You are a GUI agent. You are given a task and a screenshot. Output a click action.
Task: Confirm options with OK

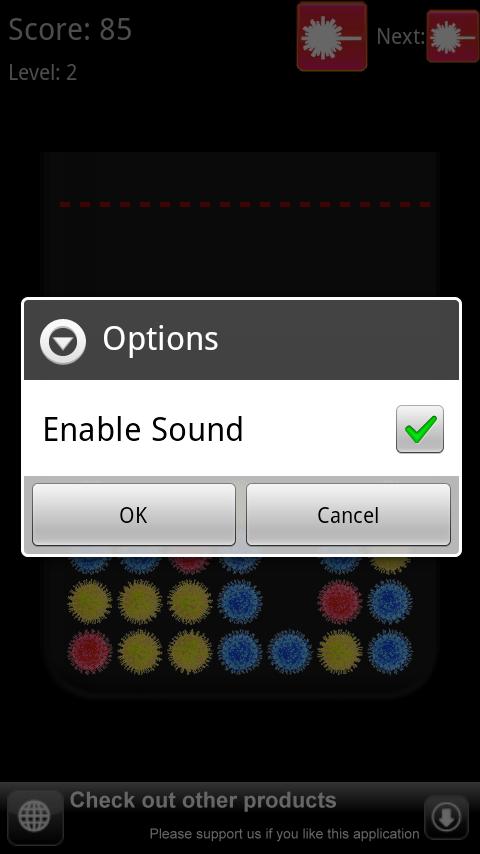point(134,515)
